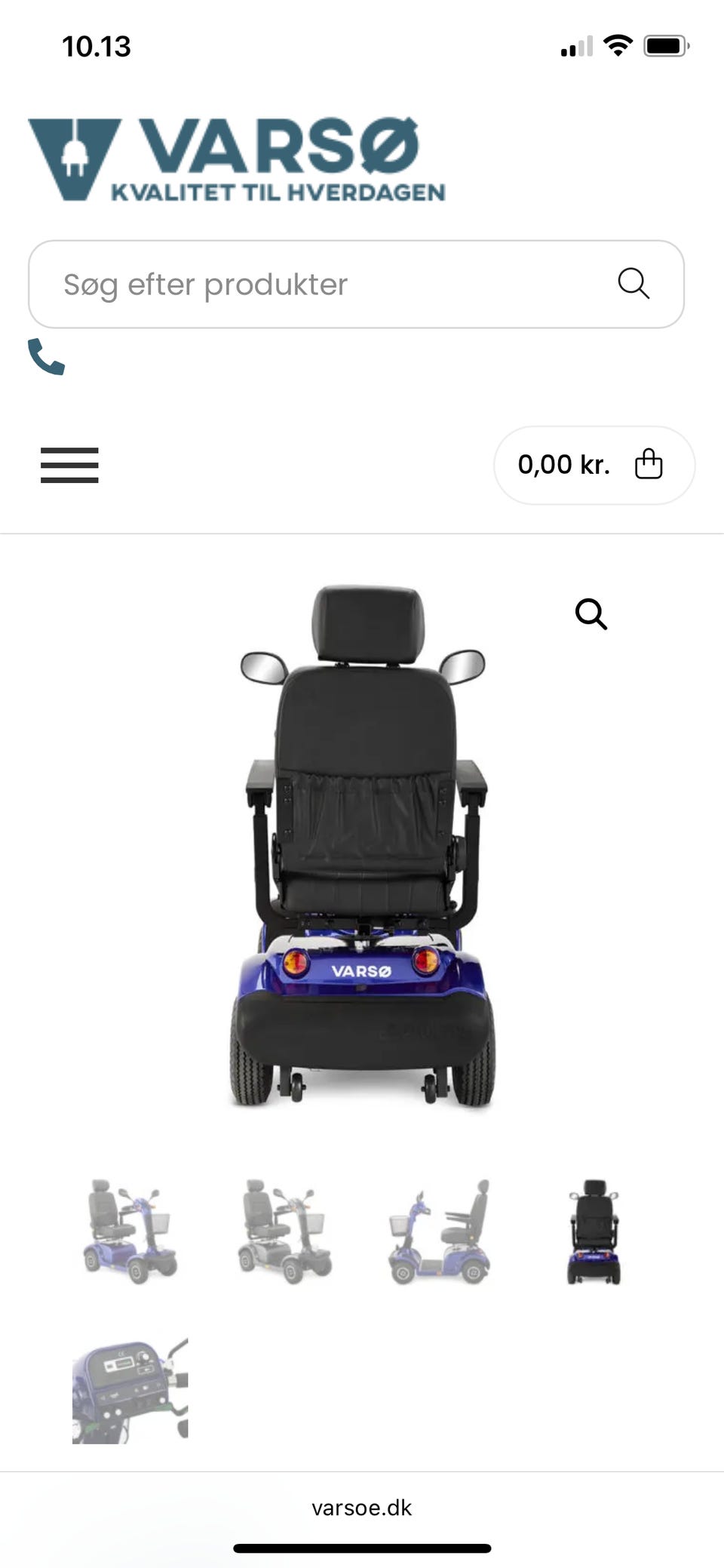The image size is (724, 1568).
Task: Open the 0,00 kr. shopping cart
Action: click(594, 465)
